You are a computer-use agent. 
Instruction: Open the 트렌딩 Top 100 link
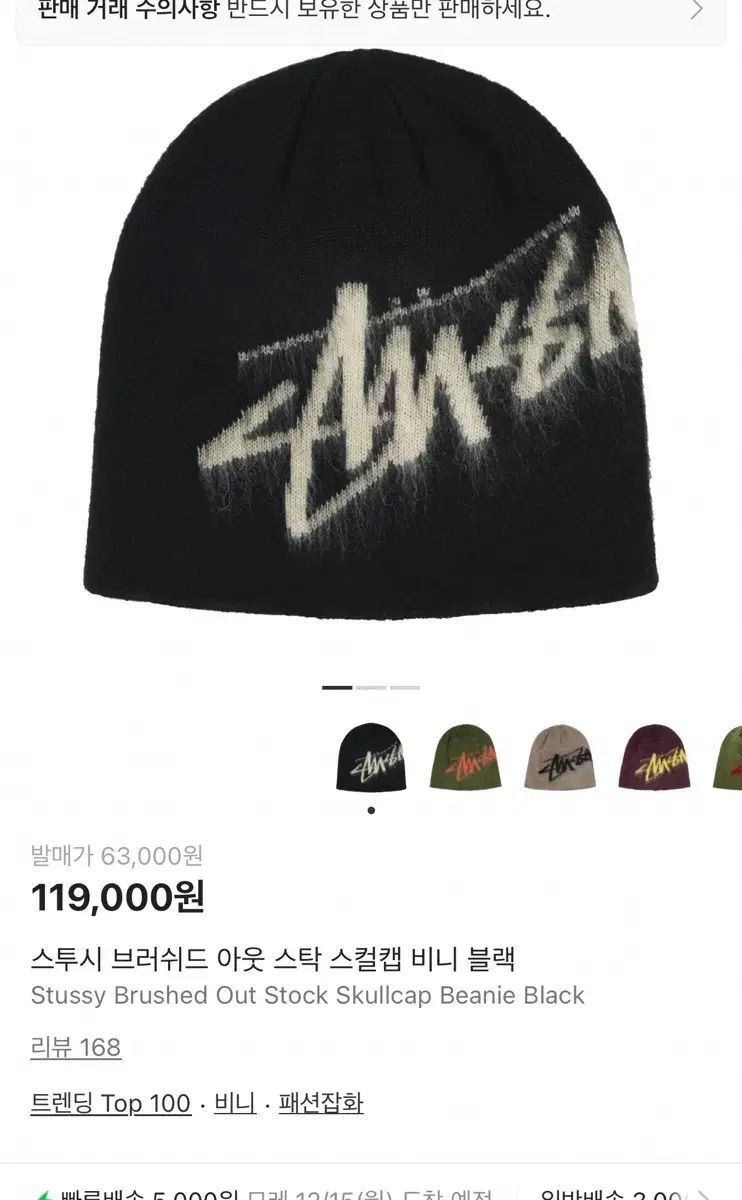click(x=111, y=1104)
